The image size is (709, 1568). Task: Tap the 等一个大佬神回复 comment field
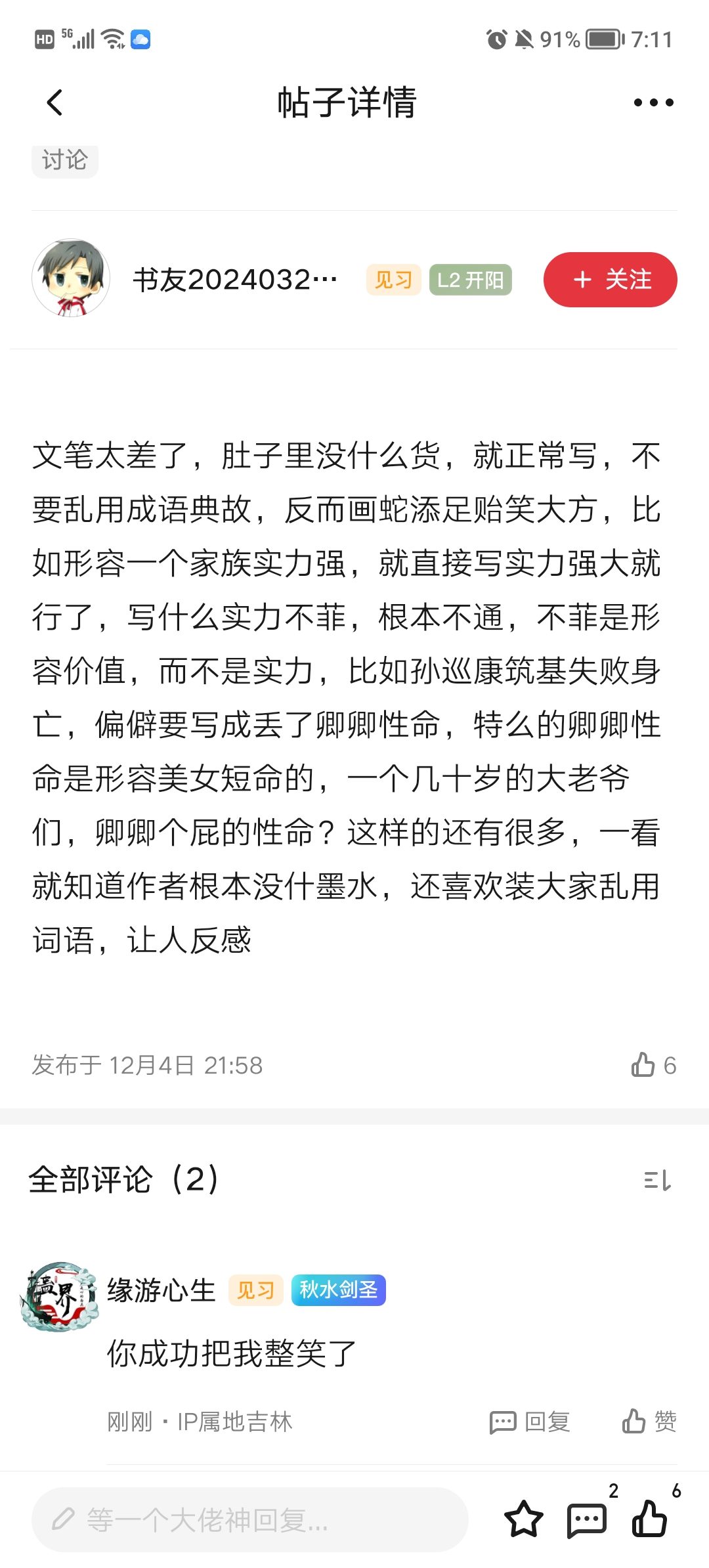249,1519
